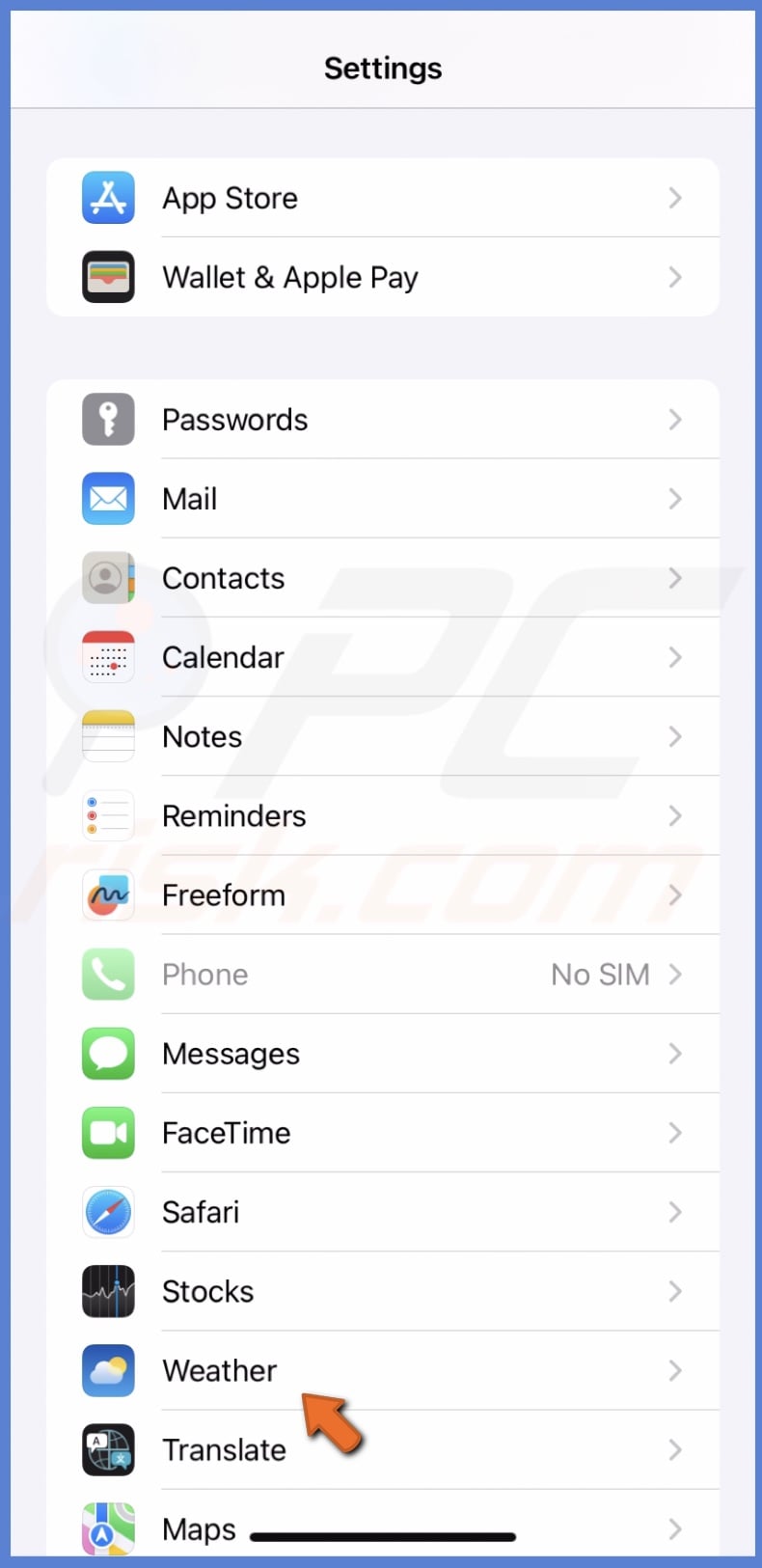The width and height of the screenshot is (762, 1568).
Task: Go to Passwords settings
Action: (x=382, y=420)
